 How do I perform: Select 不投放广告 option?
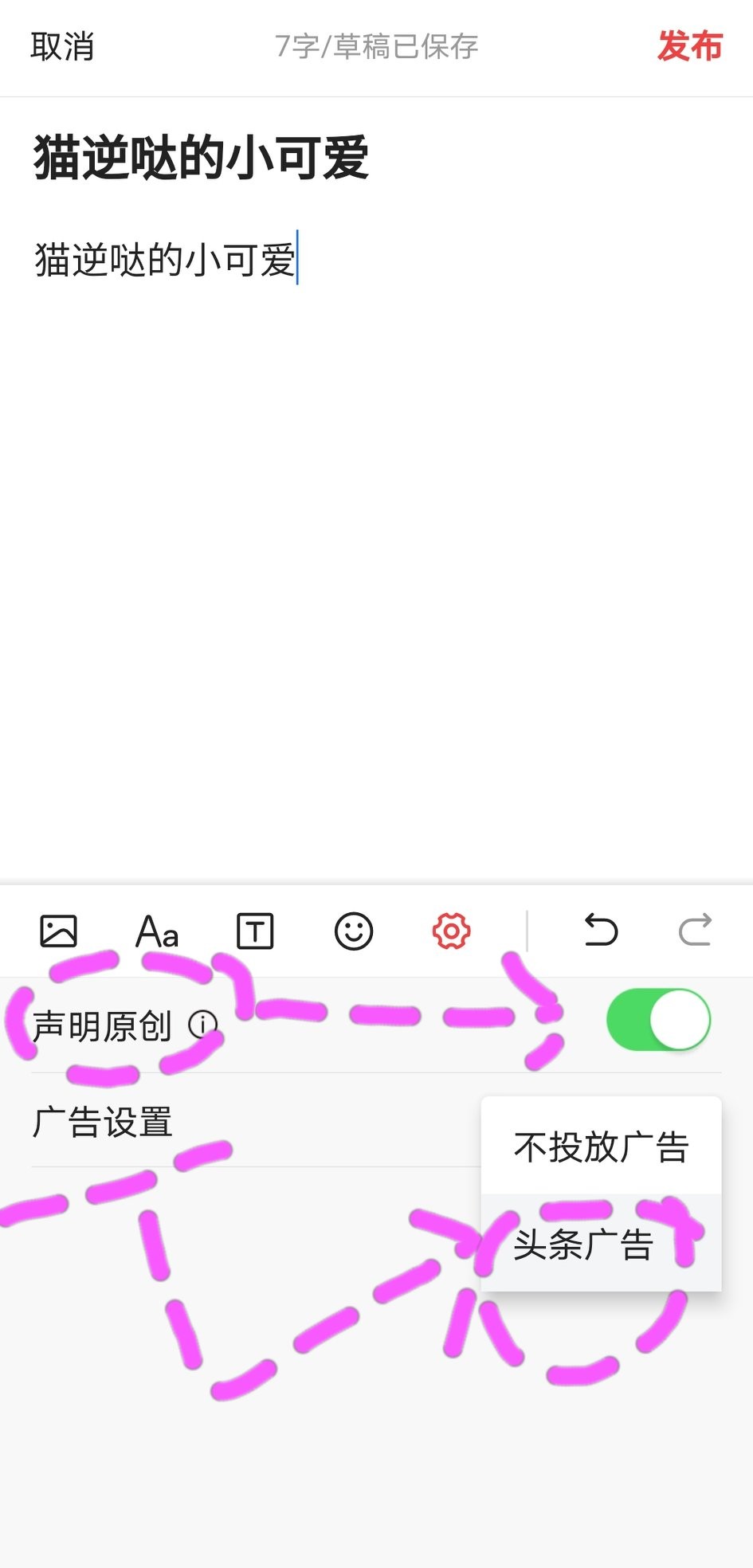click(x=601, y=1147)
